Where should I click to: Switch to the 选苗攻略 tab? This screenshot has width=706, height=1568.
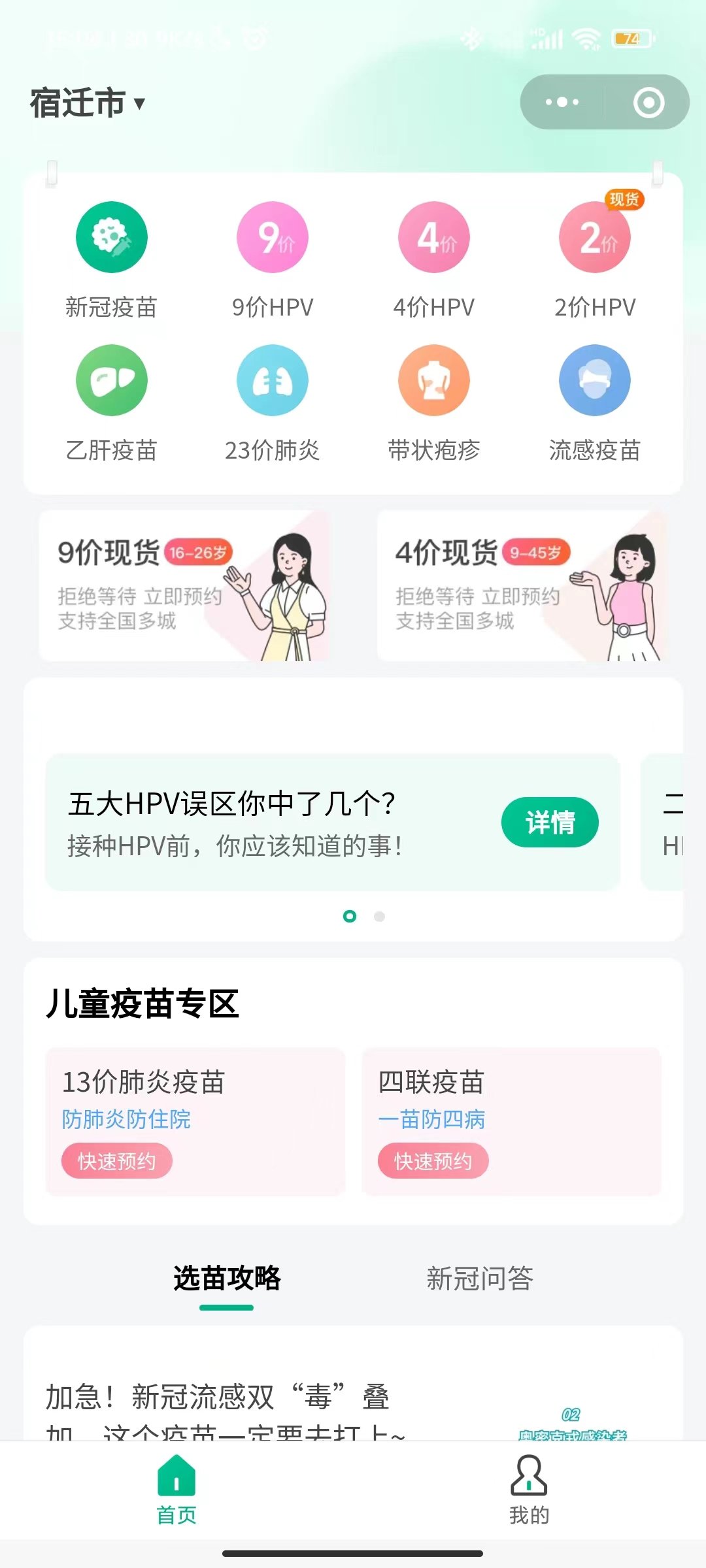(227, 1279)
